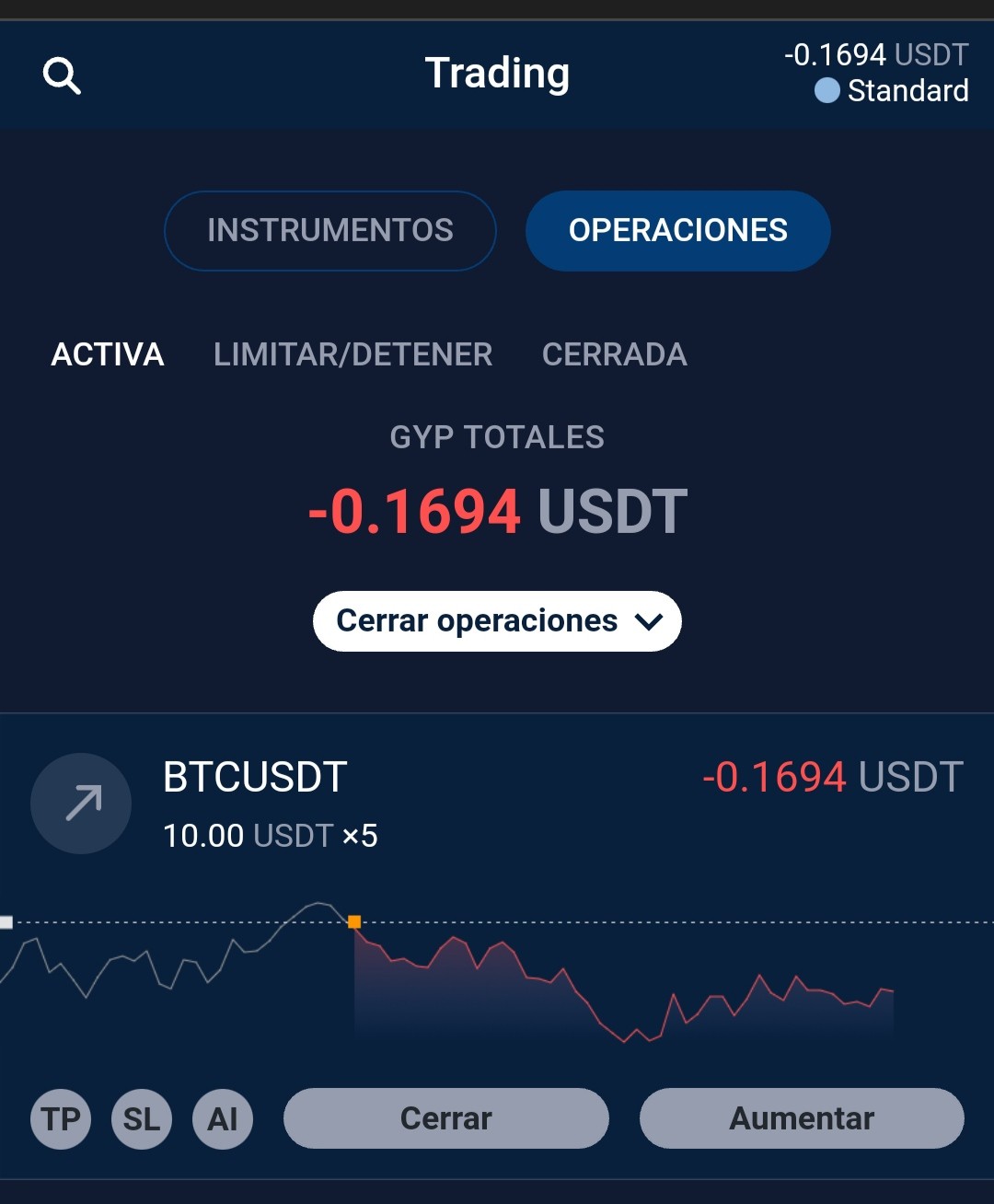Close the BTCUSDT trade with Cerrar
Viewport: 994px width, 1204px height.
coord(446,1118)
